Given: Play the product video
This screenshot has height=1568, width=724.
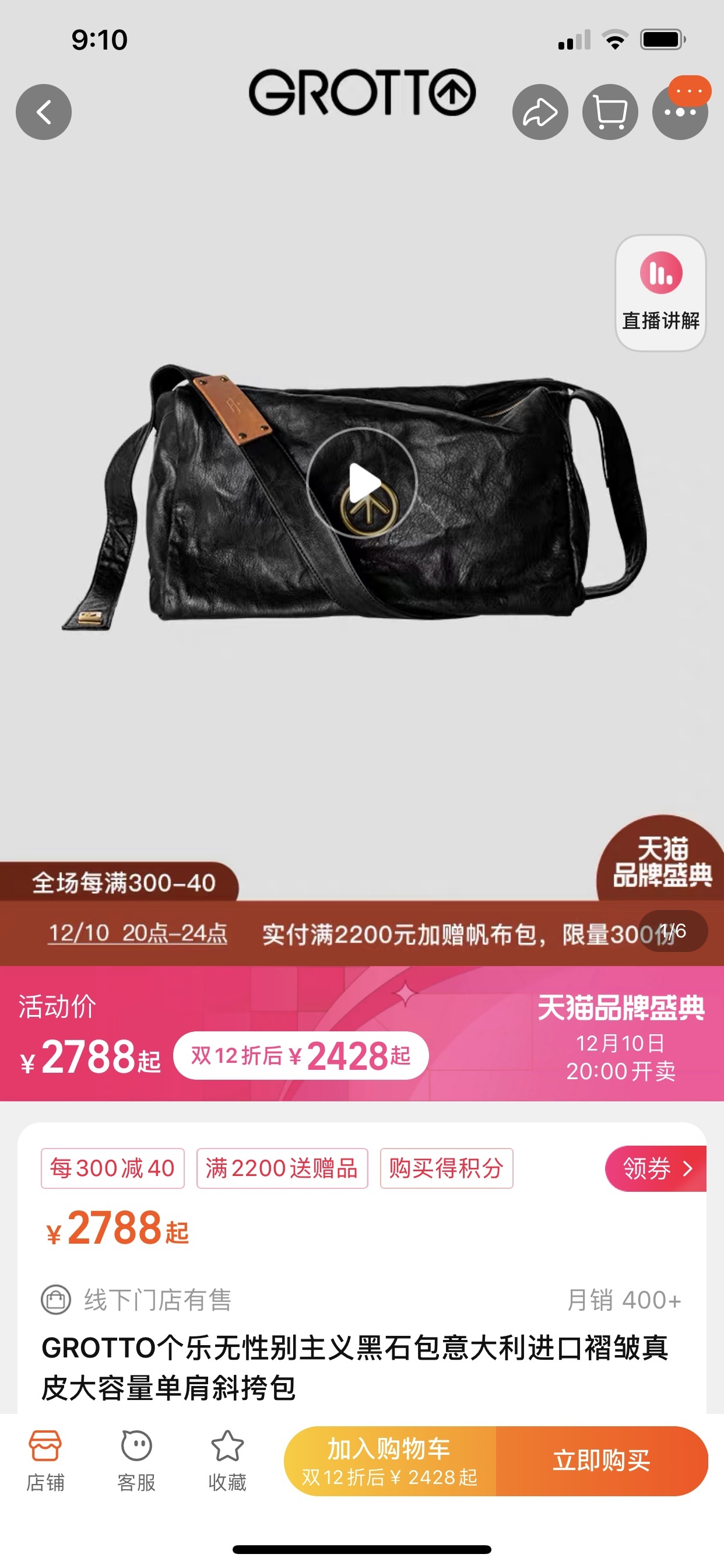Looking at the screenshot, I should click(x=362, y=484).
